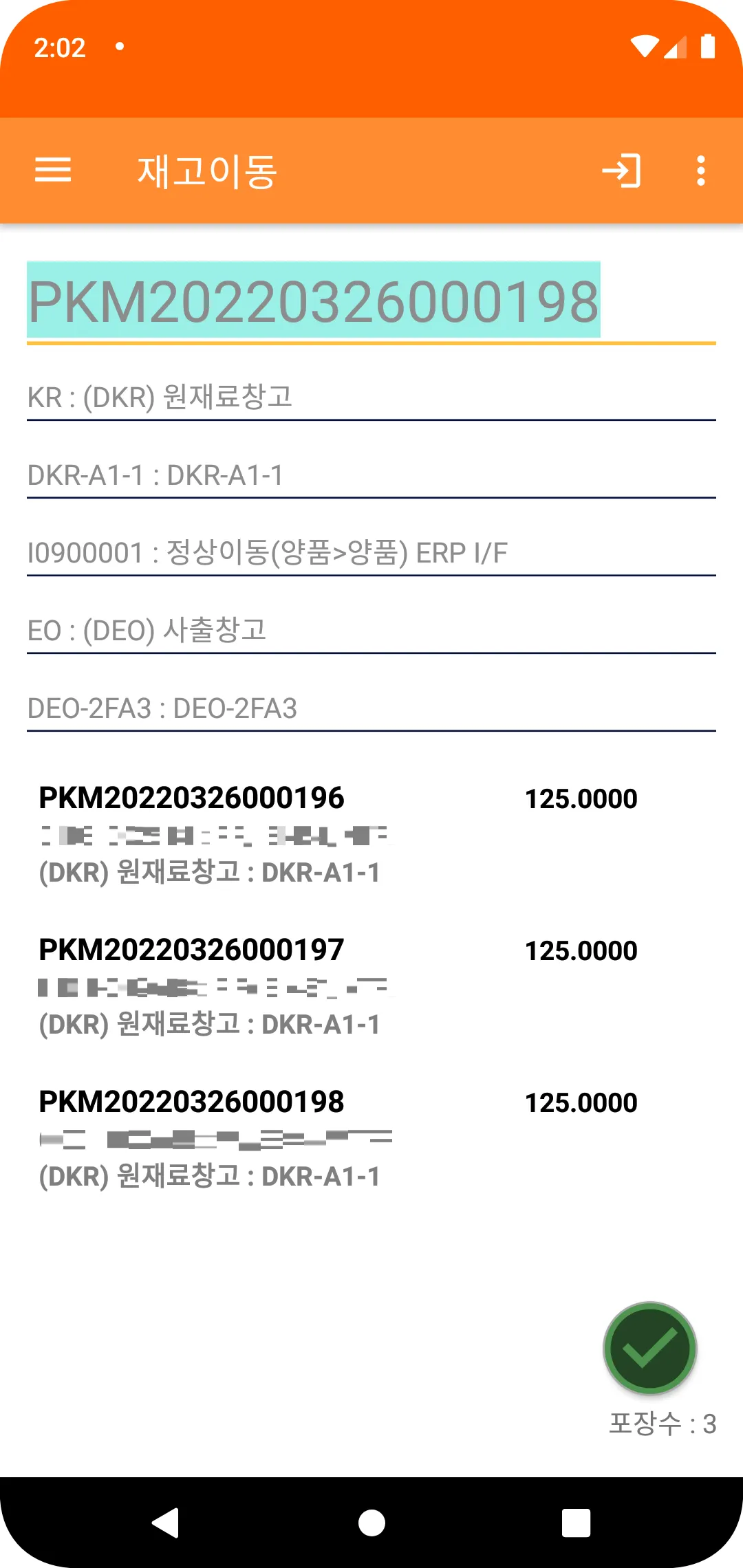
Task: Select the DKR-A1-1 source location field
Action: (371, 475)
